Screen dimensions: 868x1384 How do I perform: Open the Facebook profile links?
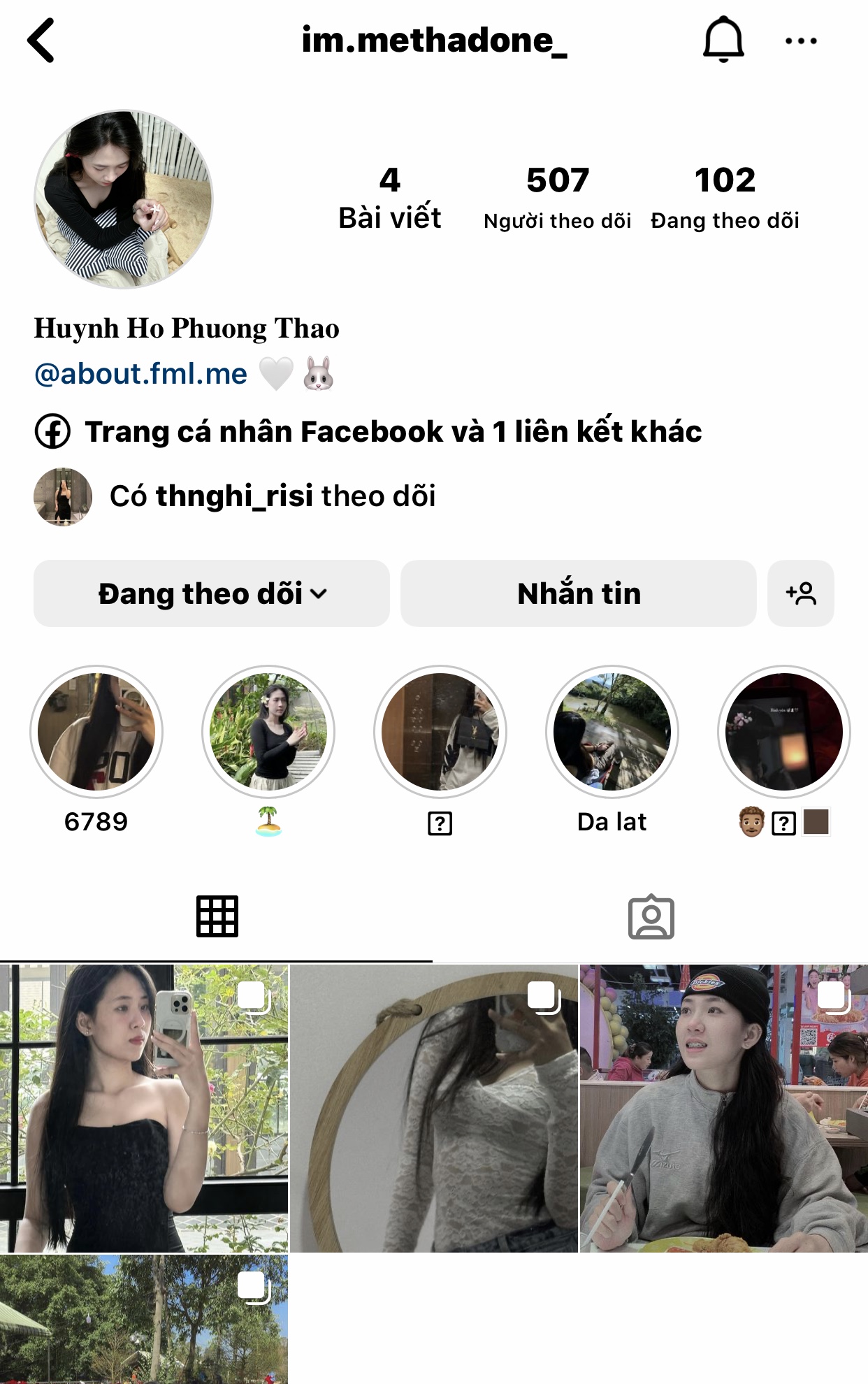click(393, 431)
